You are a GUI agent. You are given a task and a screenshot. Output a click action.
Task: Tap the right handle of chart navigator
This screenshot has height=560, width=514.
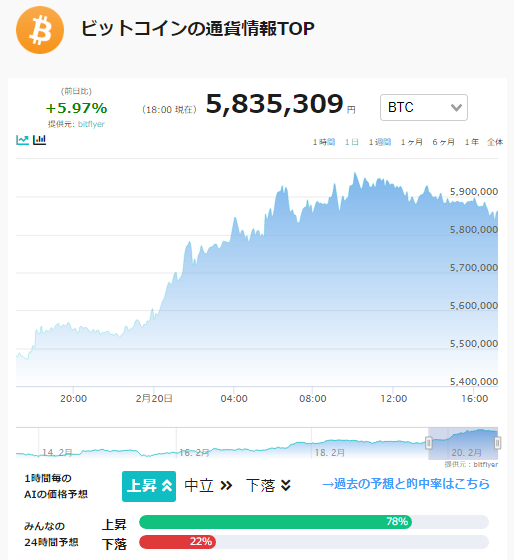tap(497, 443)
